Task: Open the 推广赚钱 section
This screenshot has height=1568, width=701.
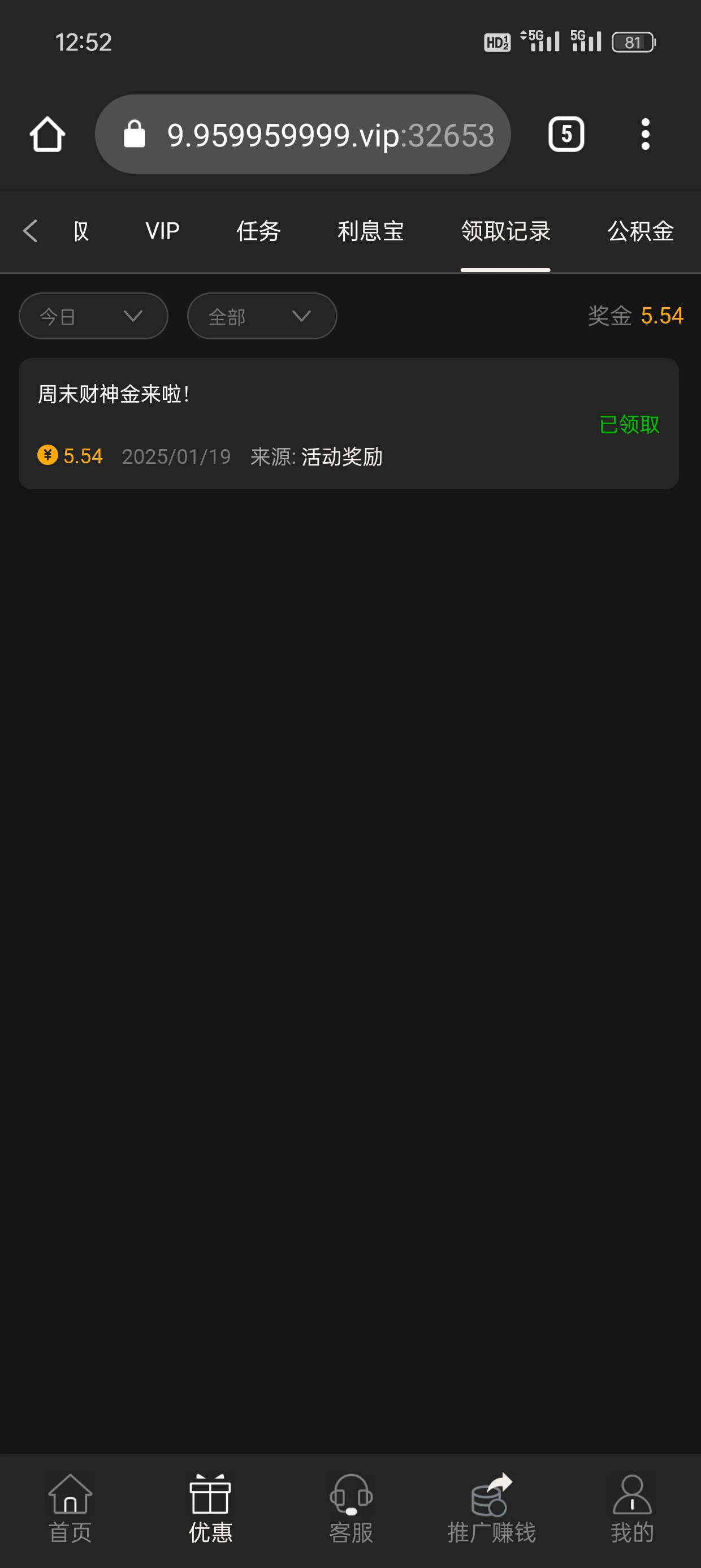Action: coord(491,1509)
